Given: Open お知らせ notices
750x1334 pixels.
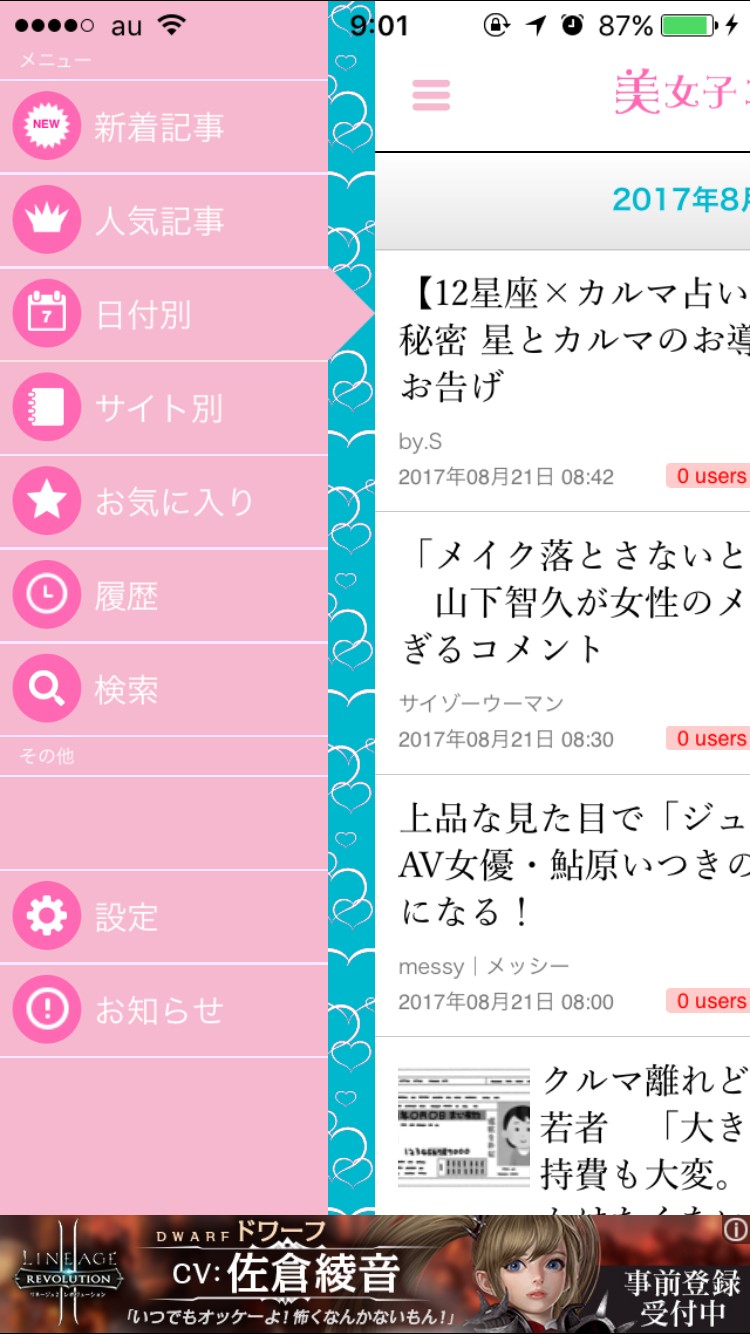Looking at the screenshot, I should pos(160,1011).
